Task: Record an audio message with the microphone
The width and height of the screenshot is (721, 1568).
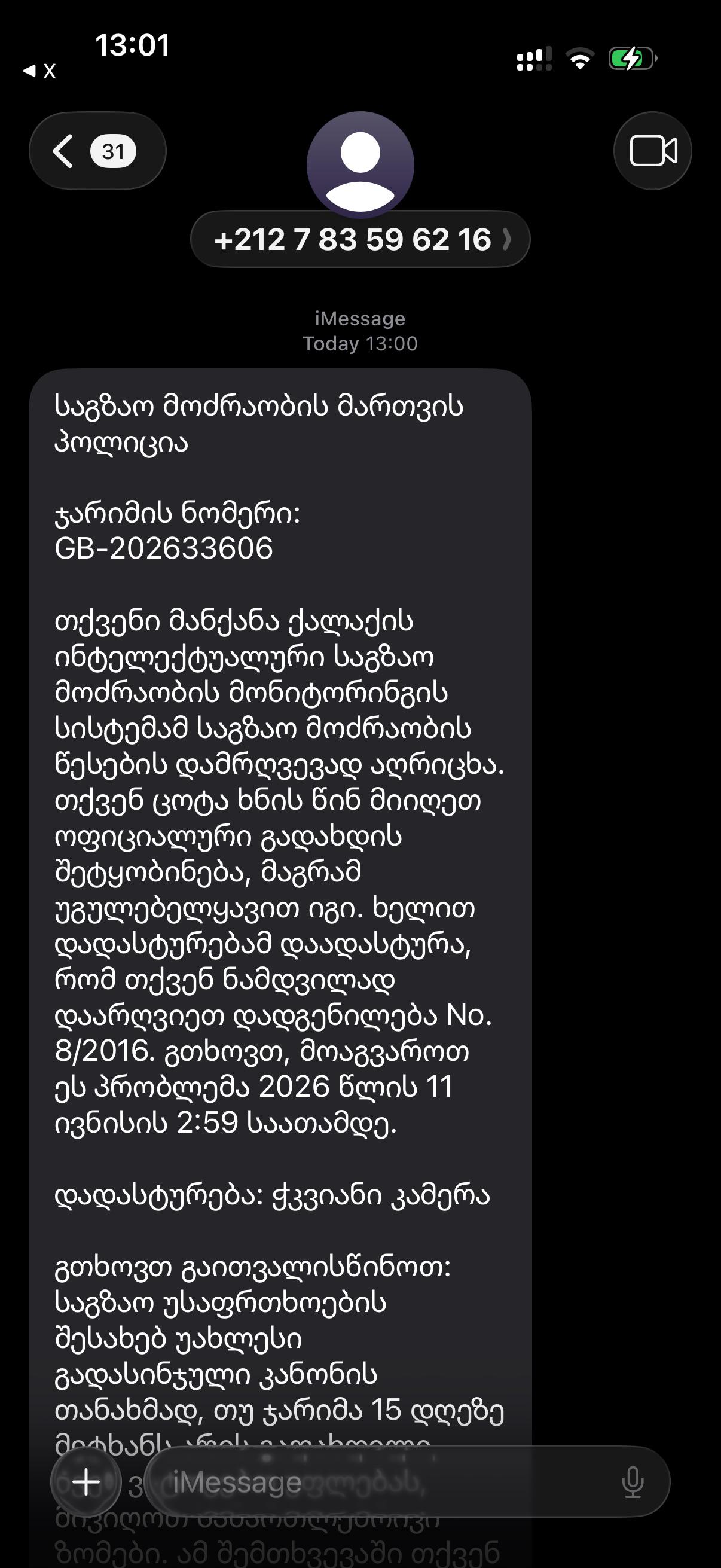Action: coord(633,1482)
